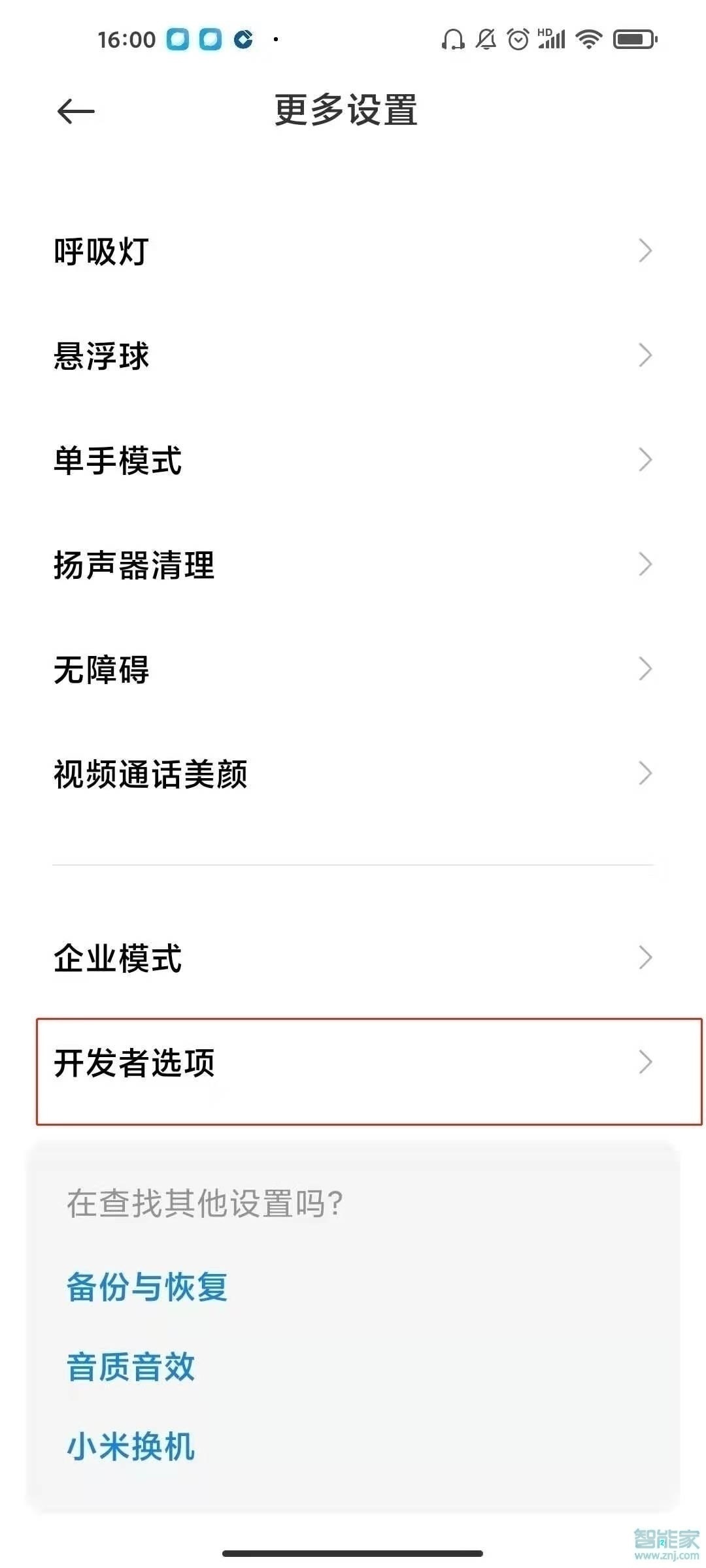Viewport: 706px width, 1568px height.
Task: Tap the Wi-Fi icon in the status bar
Action: 588,41
